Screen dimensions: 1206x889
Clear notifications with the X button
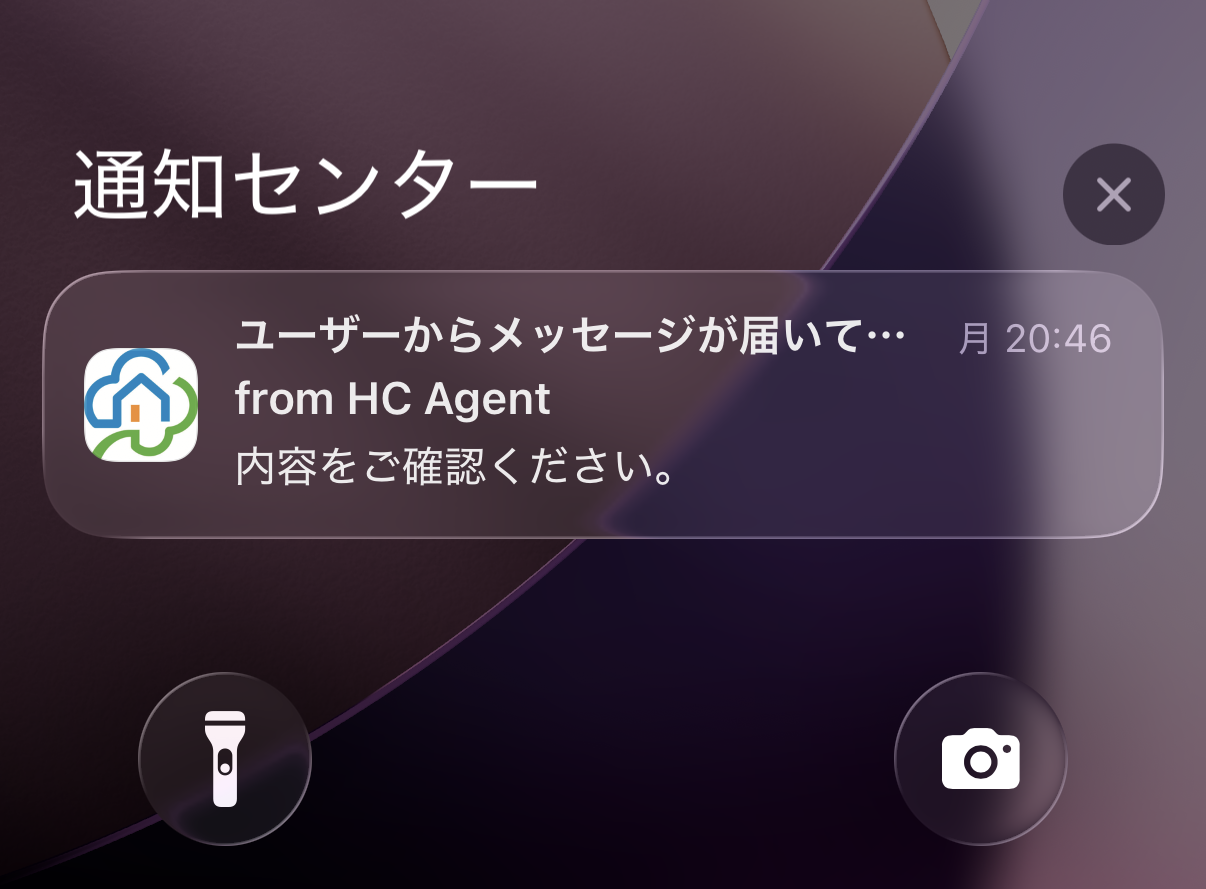click(1113, 195)
